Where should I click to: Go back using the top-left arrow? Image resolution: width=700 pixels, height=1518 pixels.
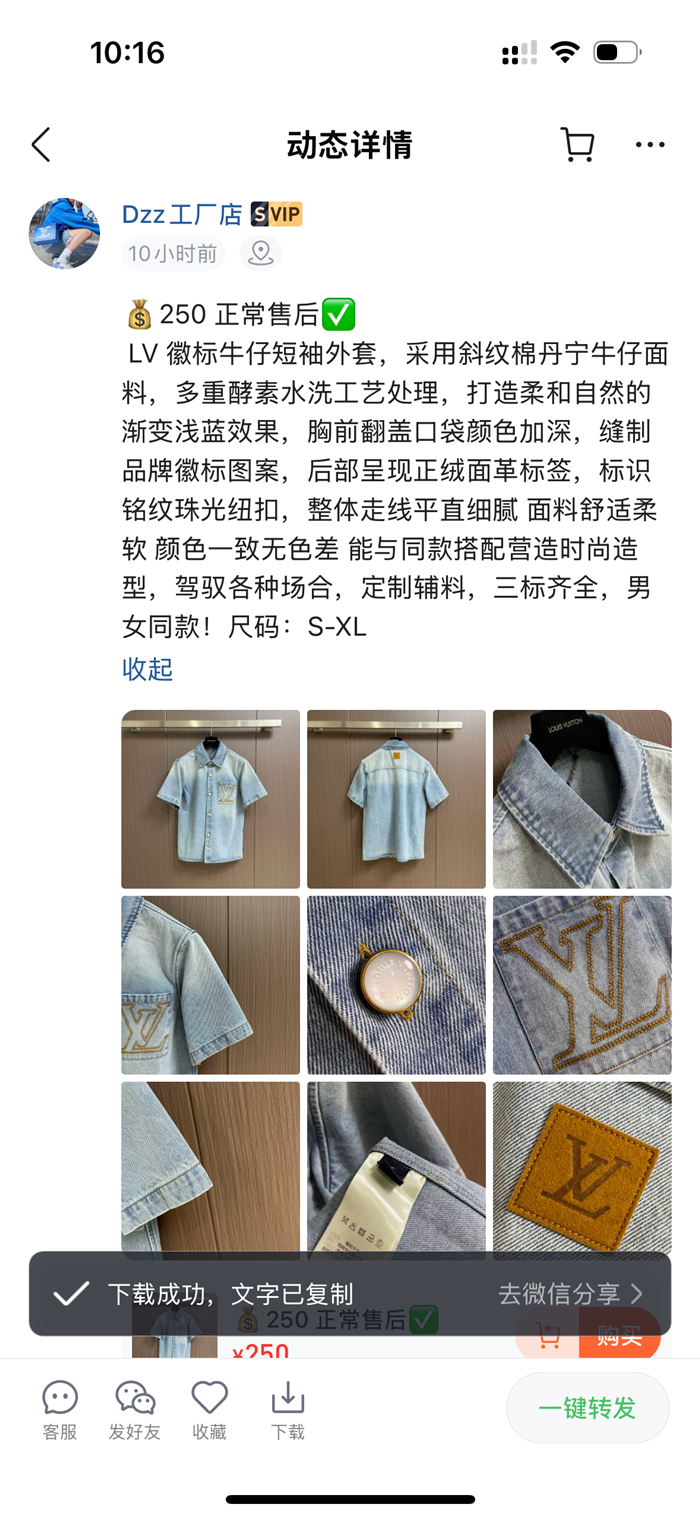(x=41, y=145)
